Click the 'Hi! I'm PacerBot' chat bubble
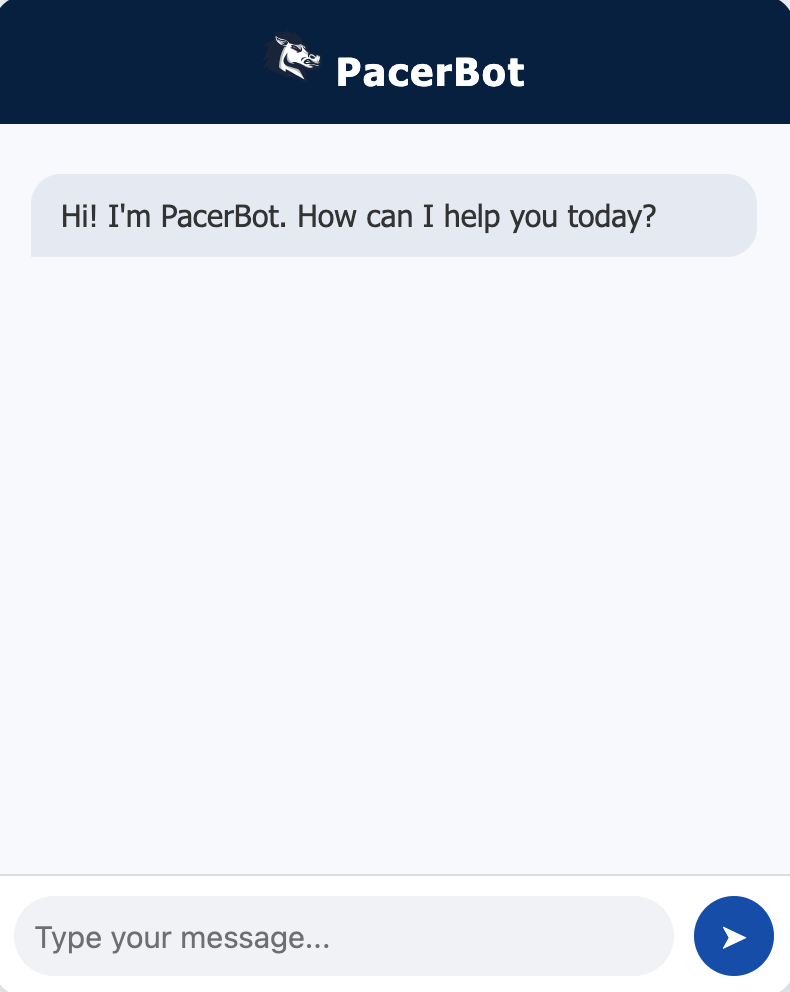The height and width of the screenshot is (992, 790). pyautogui.click(x=393, y=216)
